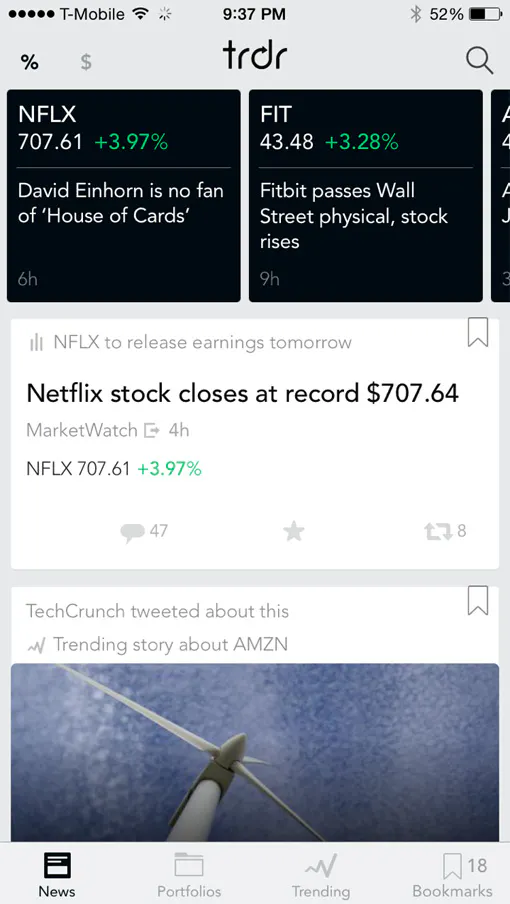Select the News tab
The width and height of the screenshot is (510, 904).
(56, 875)
